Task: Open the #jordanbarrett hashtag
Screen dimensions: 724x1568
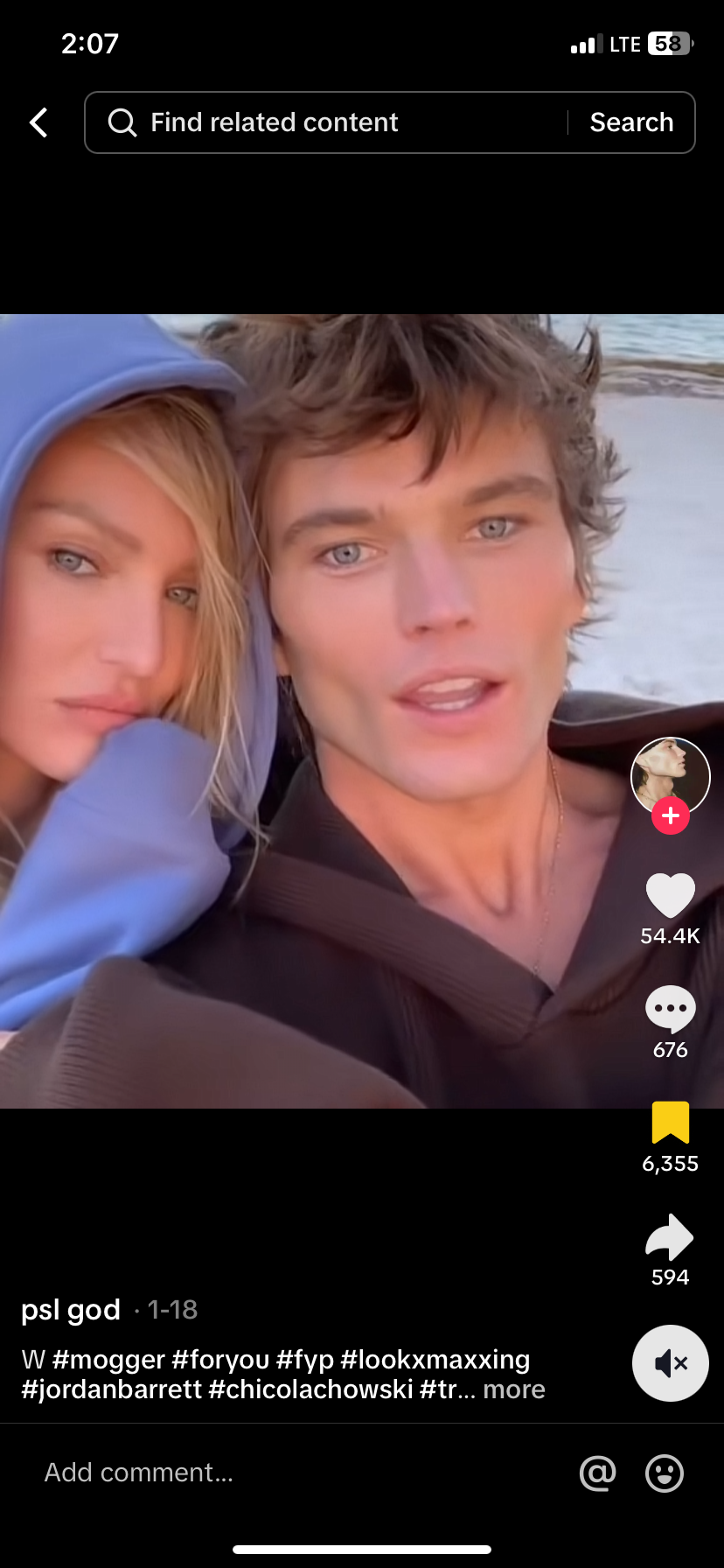Action: [111, 1389]
